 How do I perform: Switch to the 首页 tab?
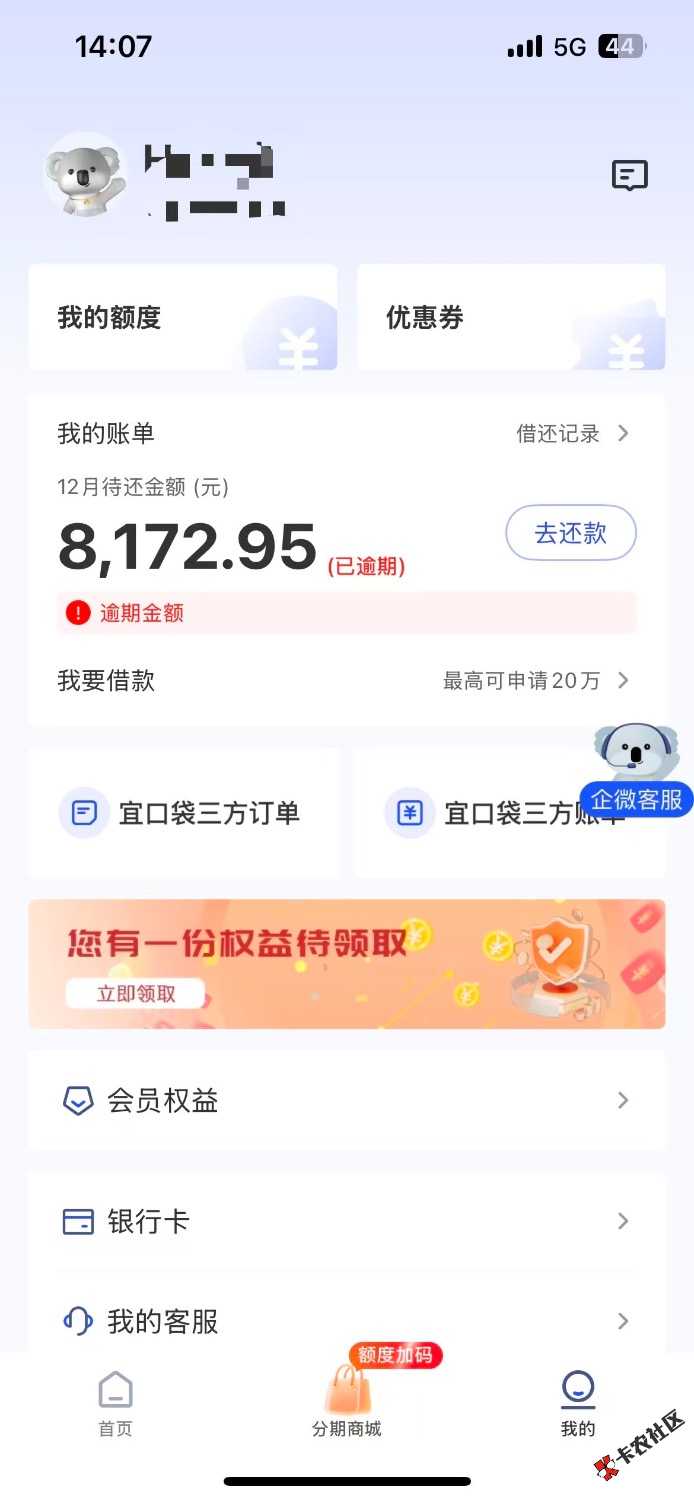pos(115,1403)
